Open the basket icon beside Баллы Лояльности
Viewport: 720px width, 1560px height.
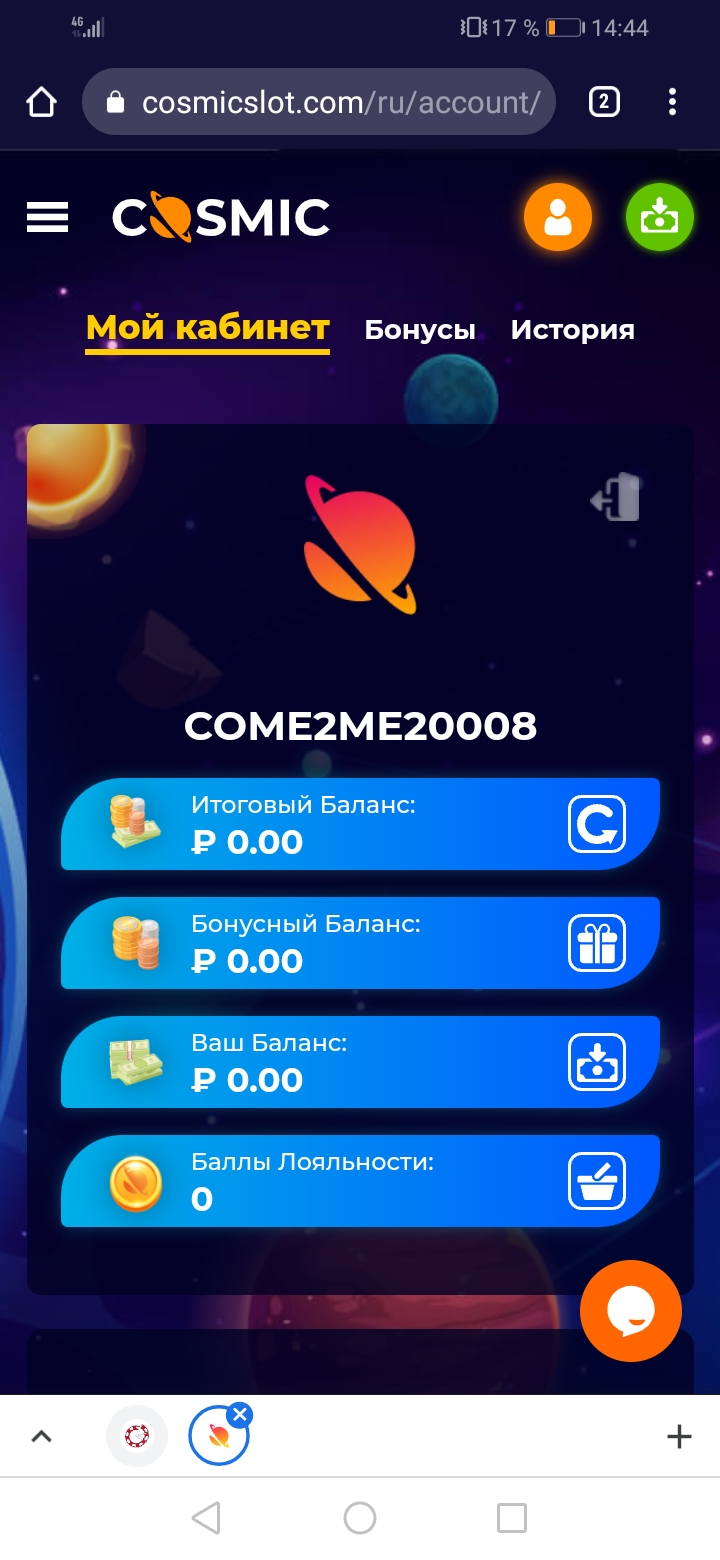pos(597,1181)
